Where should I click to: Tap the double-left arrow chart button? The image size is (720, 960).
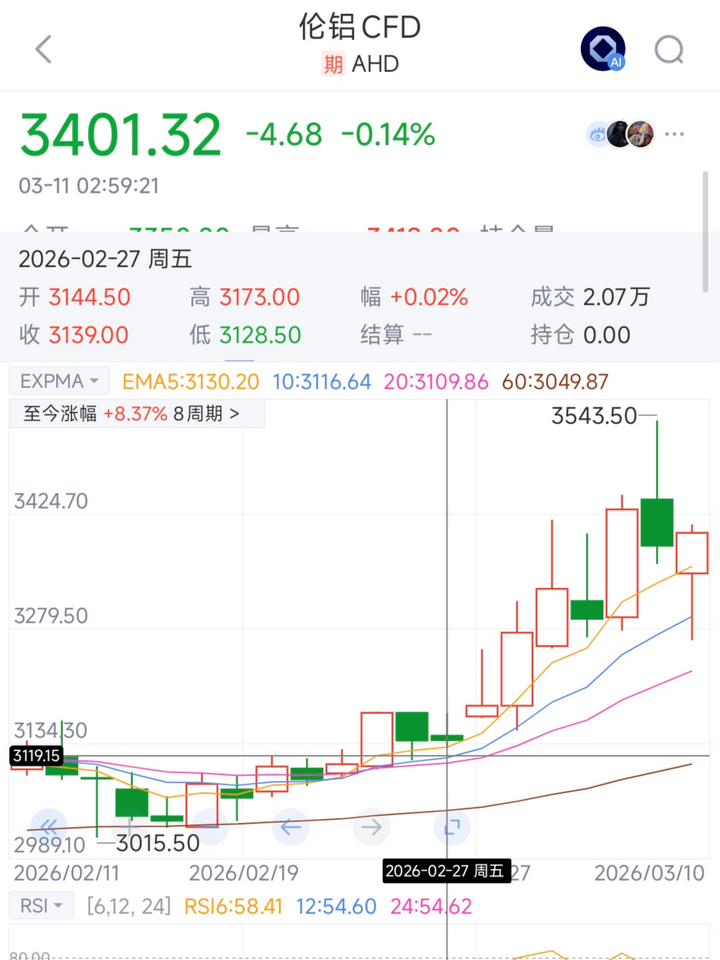48,826
